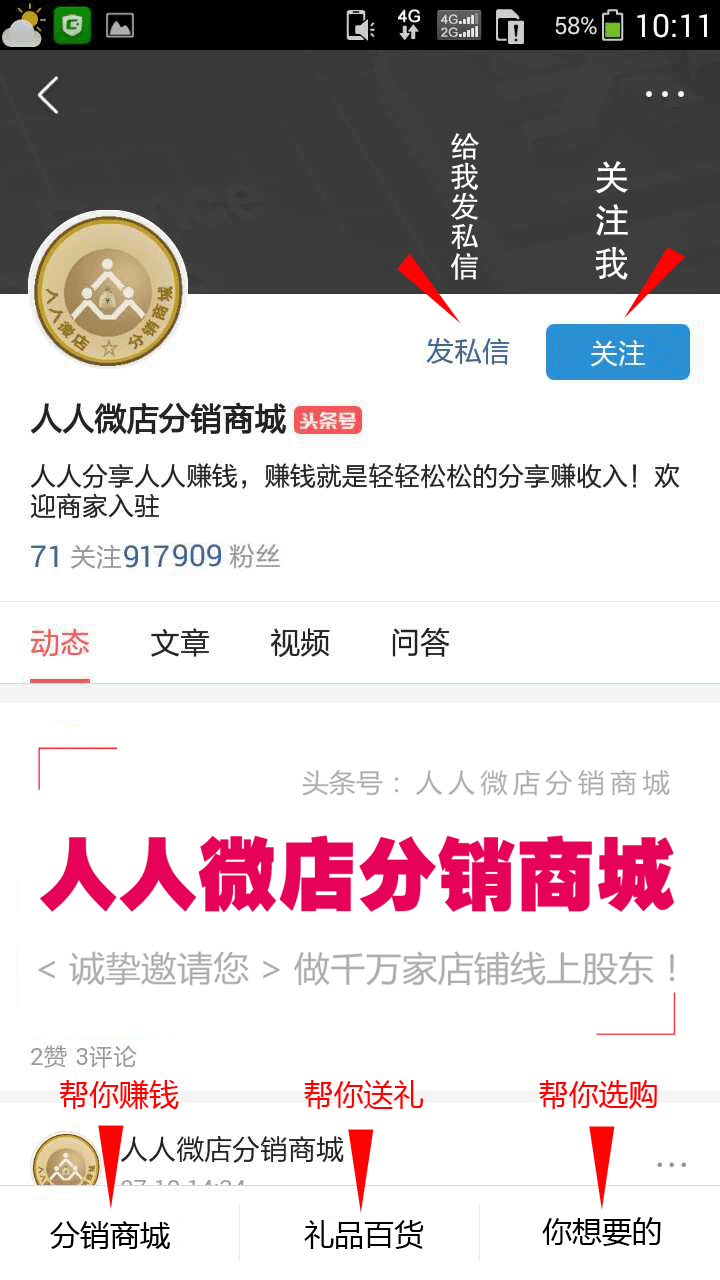This screenshot has width=720, height=1280.
Task: Open the top-right three-dot overflow menu
Action: pos(665,95)
